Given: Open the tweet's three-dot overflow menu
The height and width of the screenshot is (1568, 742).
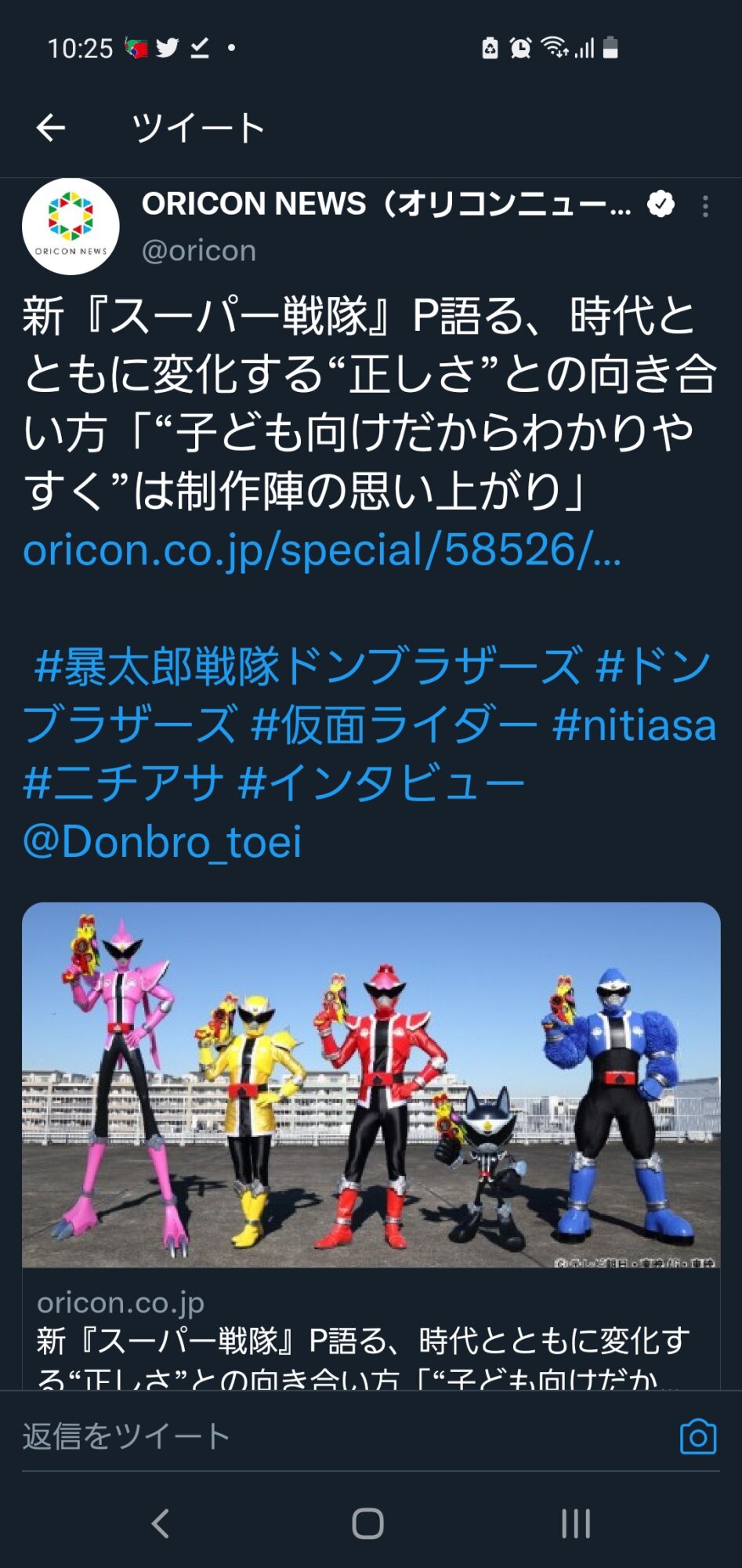Looking at the screenshot, I should point(705,206).
